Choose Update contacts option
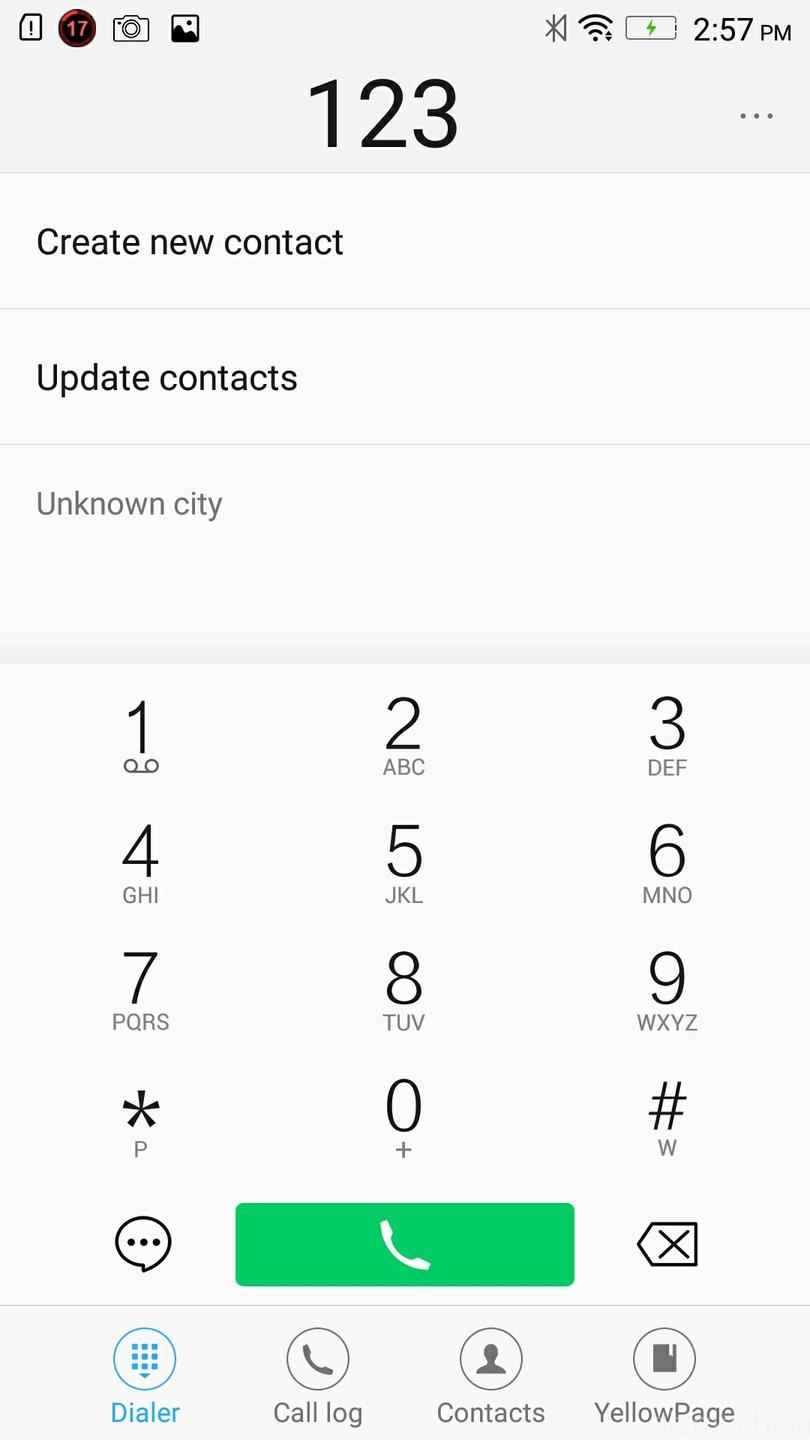The height and width of the screenshot is (1440, 810). (x=167, y=378)
